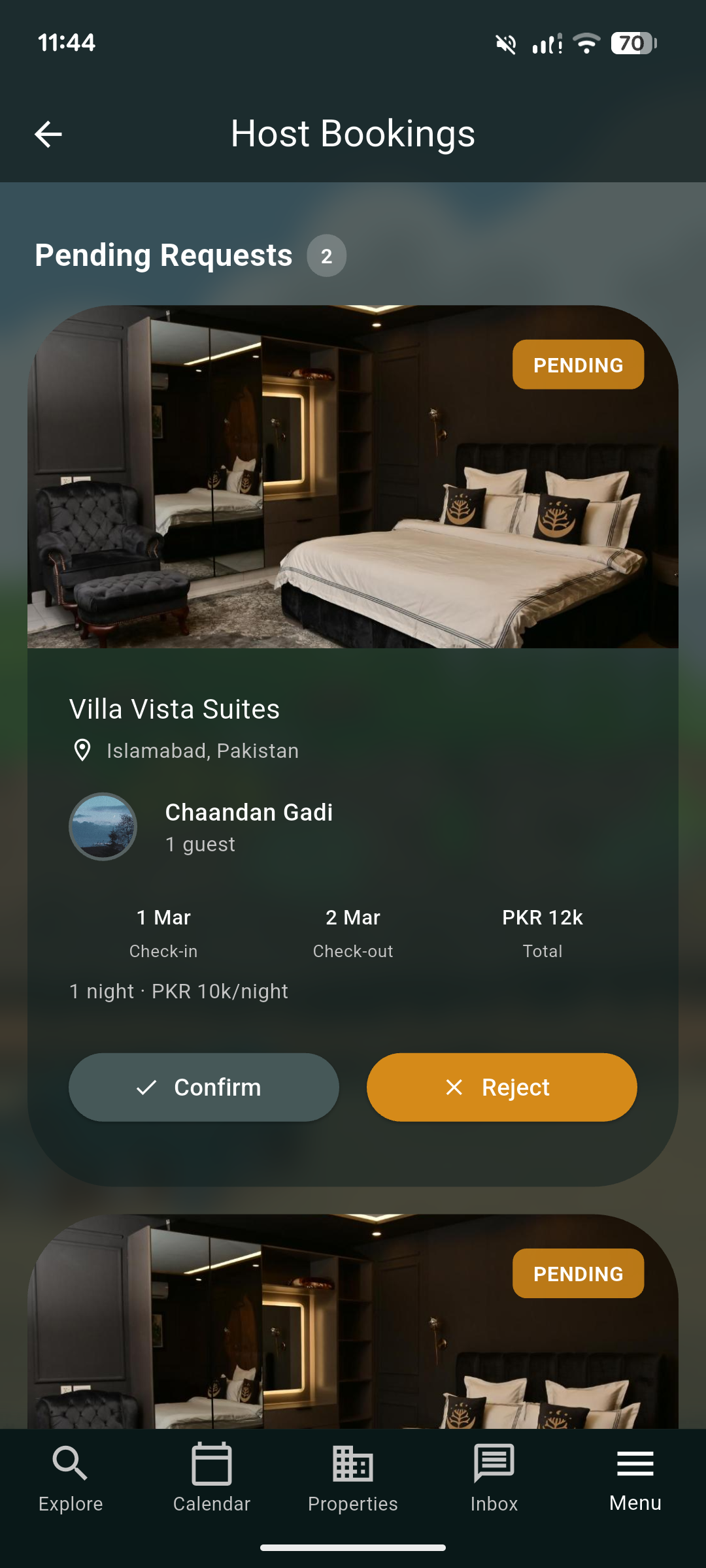Expand the Villa Vista Suites booking card
Image resolution: width=706 pixels, height=1568 pixels.
pyautogui.click(x=353, y=709)
